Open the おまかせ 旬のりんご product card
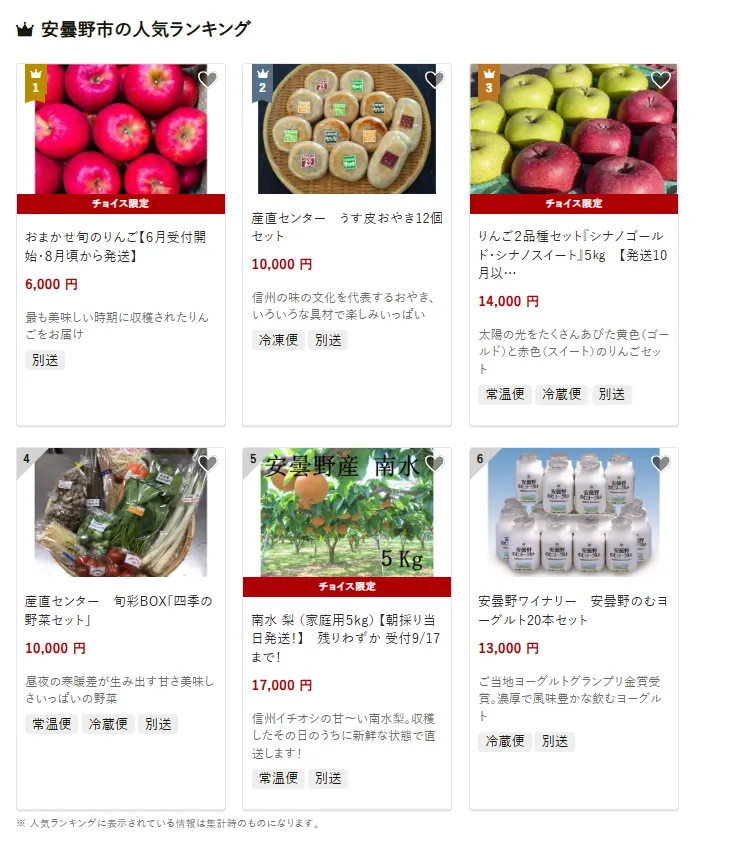 coord(120,246)
